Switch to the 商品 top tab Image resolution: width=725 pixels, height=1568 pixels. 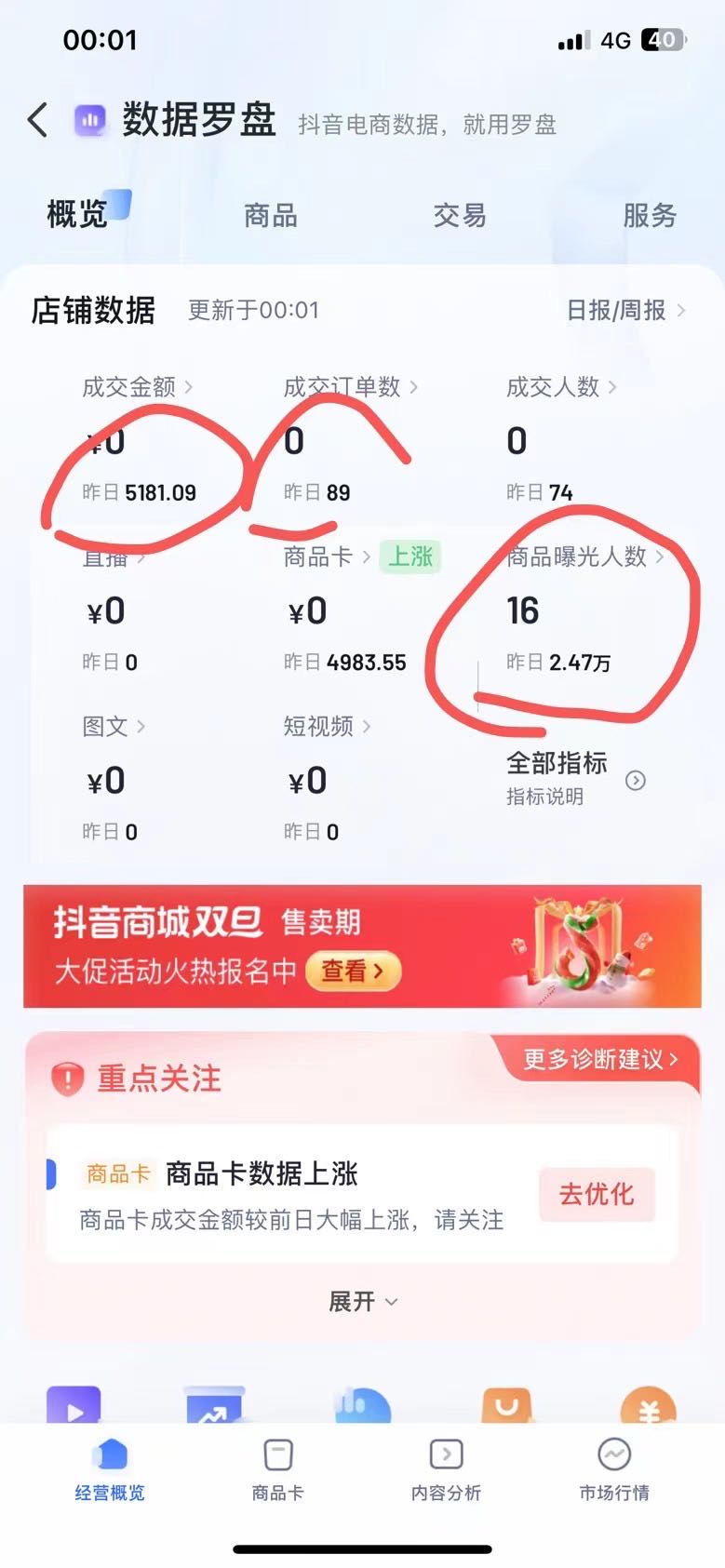click(x=271, y=216)
